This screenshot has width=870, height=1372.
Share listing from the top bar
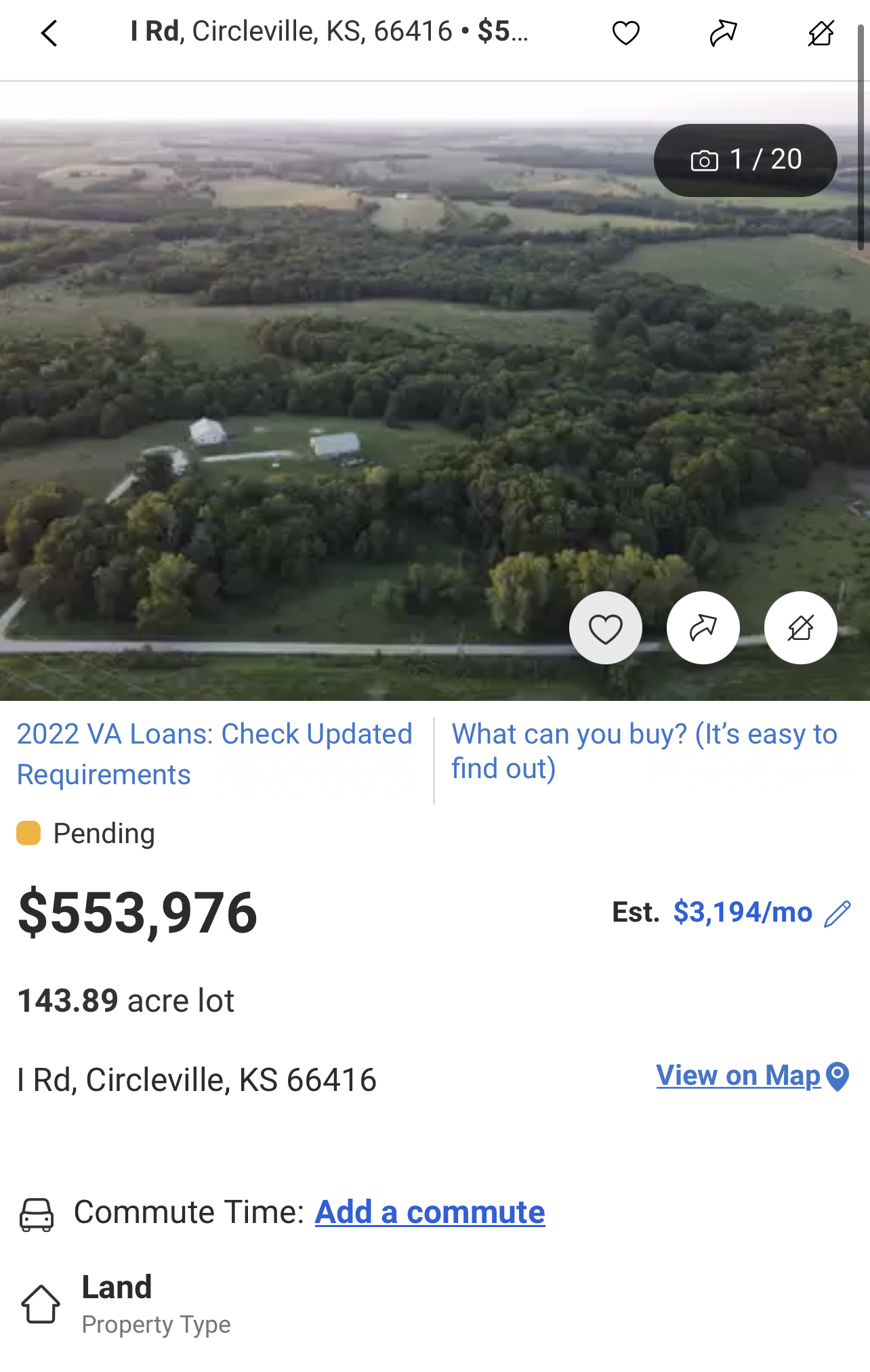pos(723,33)
